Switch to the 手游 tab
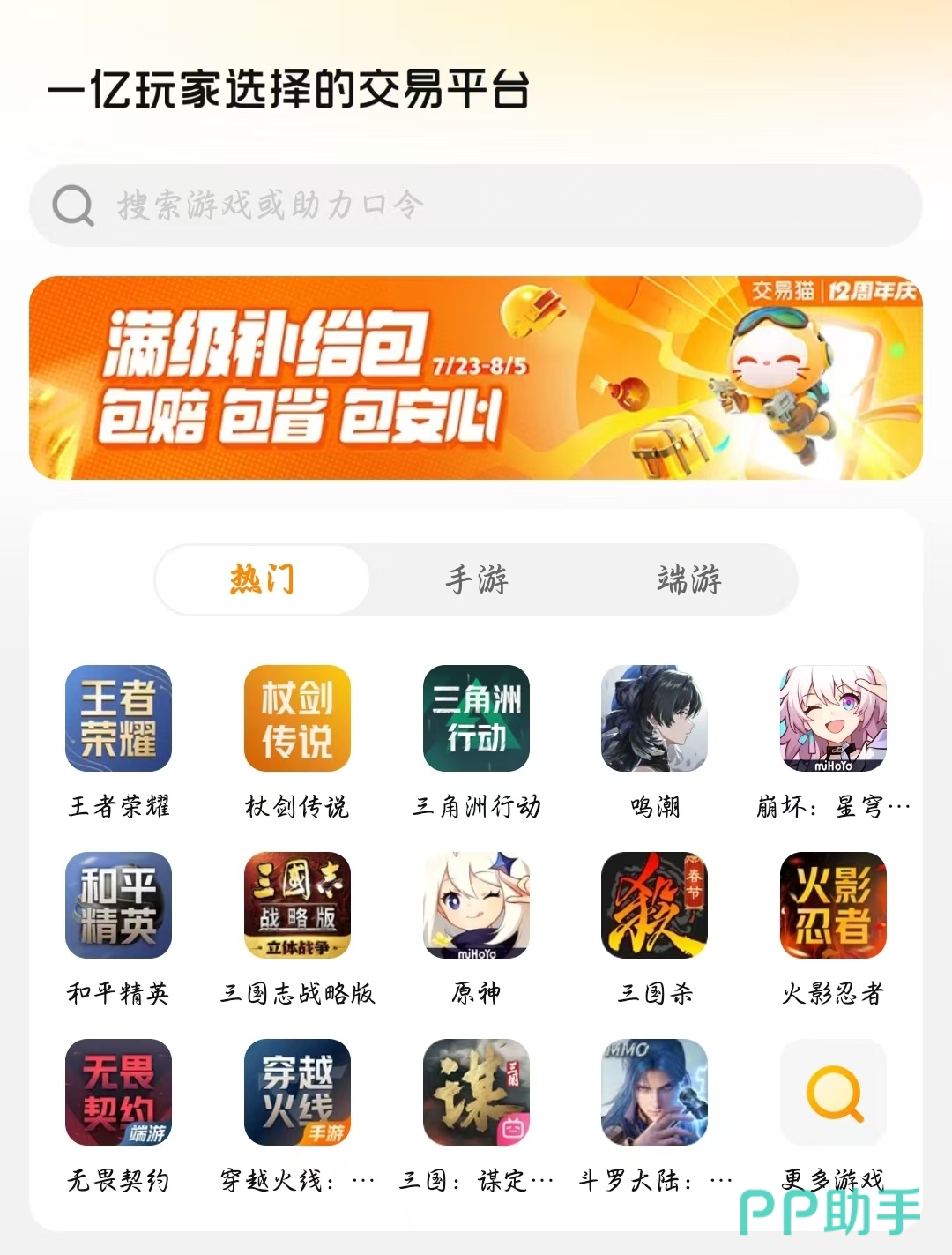The height and width of the screenshot is (1255, 952). point(477,579)
